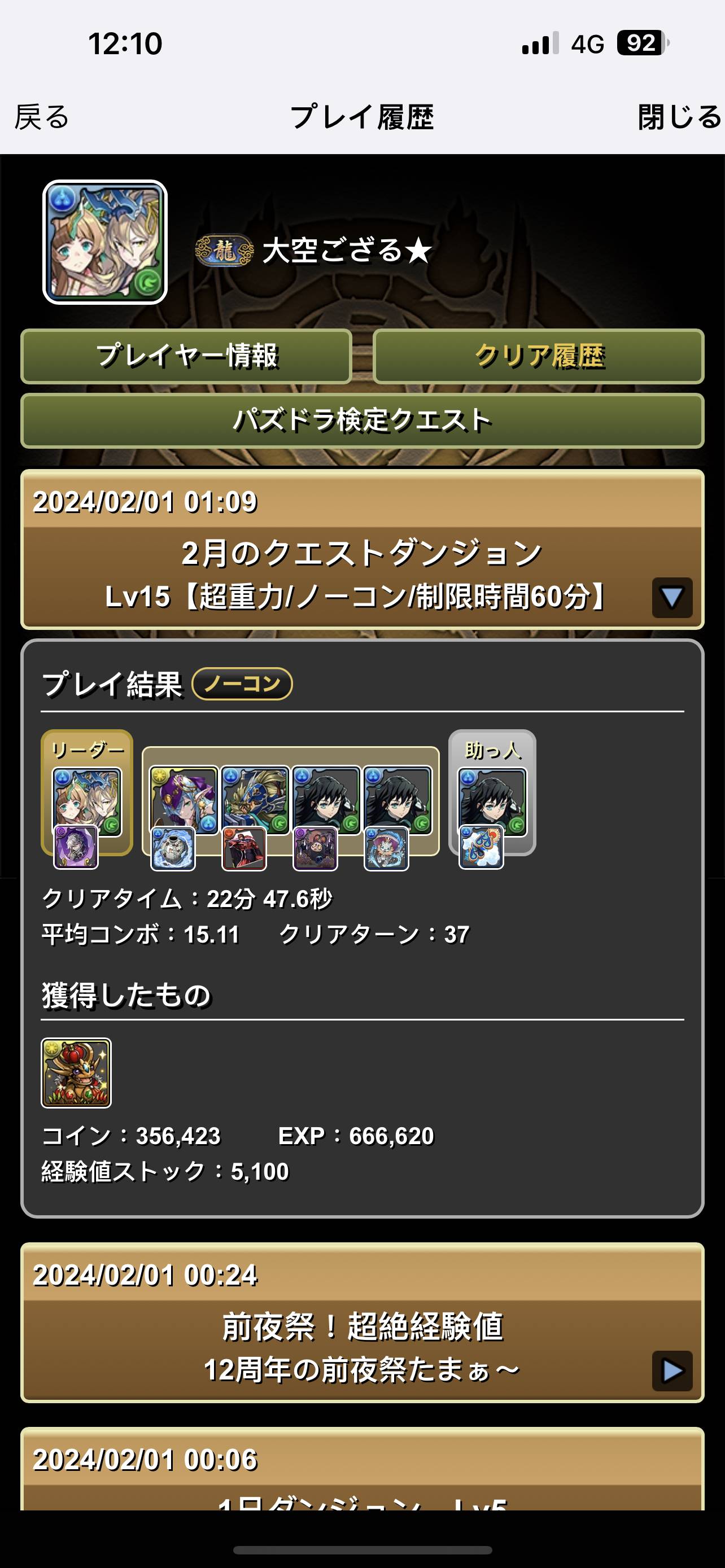Expand the 前夜祭！超絶経験値 entry
The width and height of the screenshot is (725, 1568).
(671, 1371)
